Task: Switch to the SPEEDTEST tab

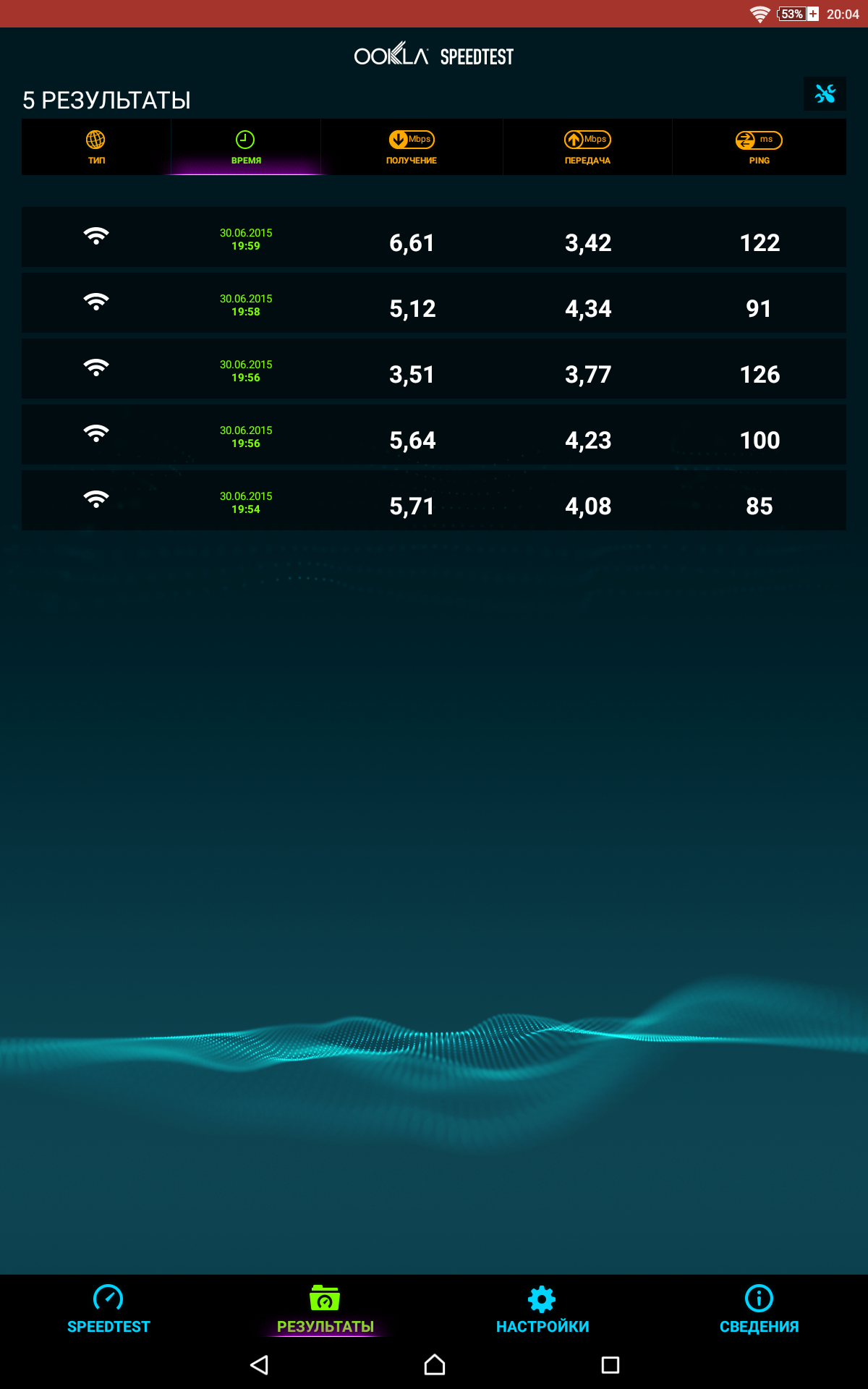Action: click(x=109, y=1309)
